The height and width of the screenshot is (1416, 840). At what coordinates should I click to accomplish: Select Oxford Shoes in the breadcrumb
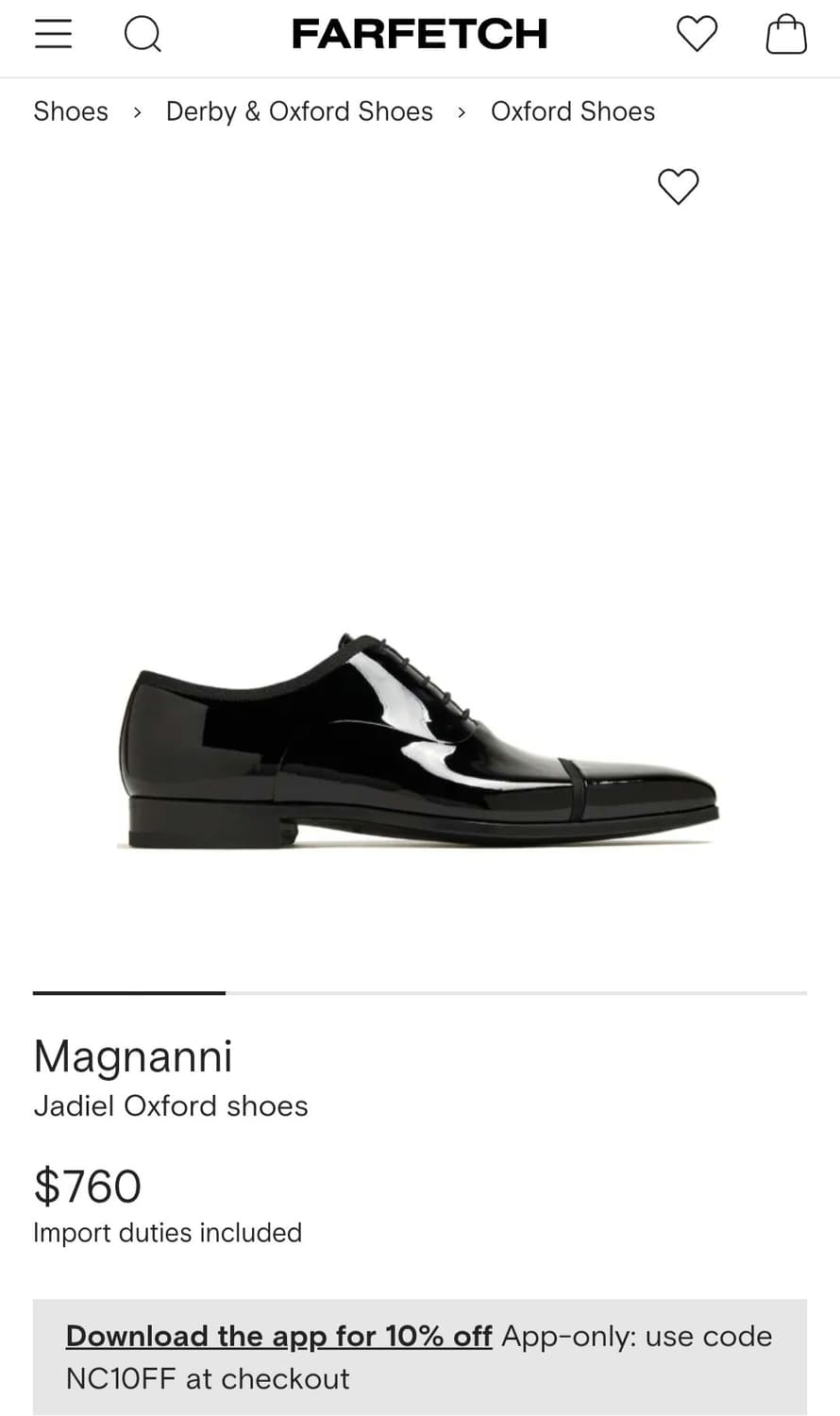coord(572,110)
